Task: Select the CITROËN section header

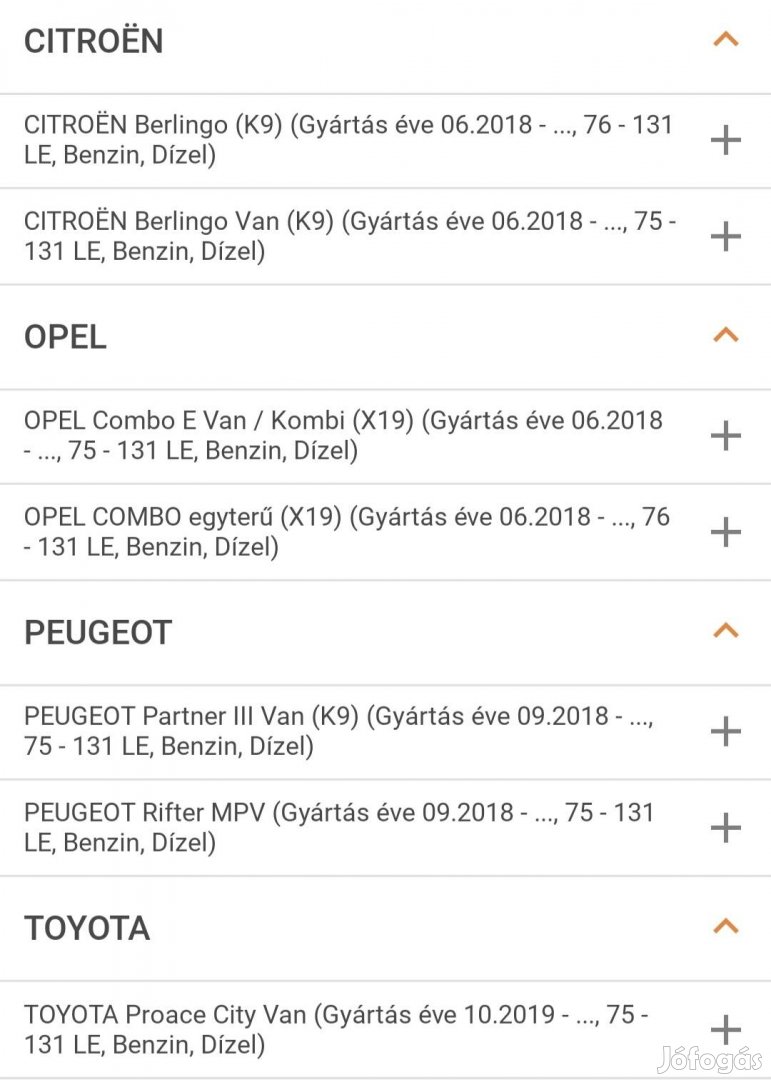Action: pos(93,40)
